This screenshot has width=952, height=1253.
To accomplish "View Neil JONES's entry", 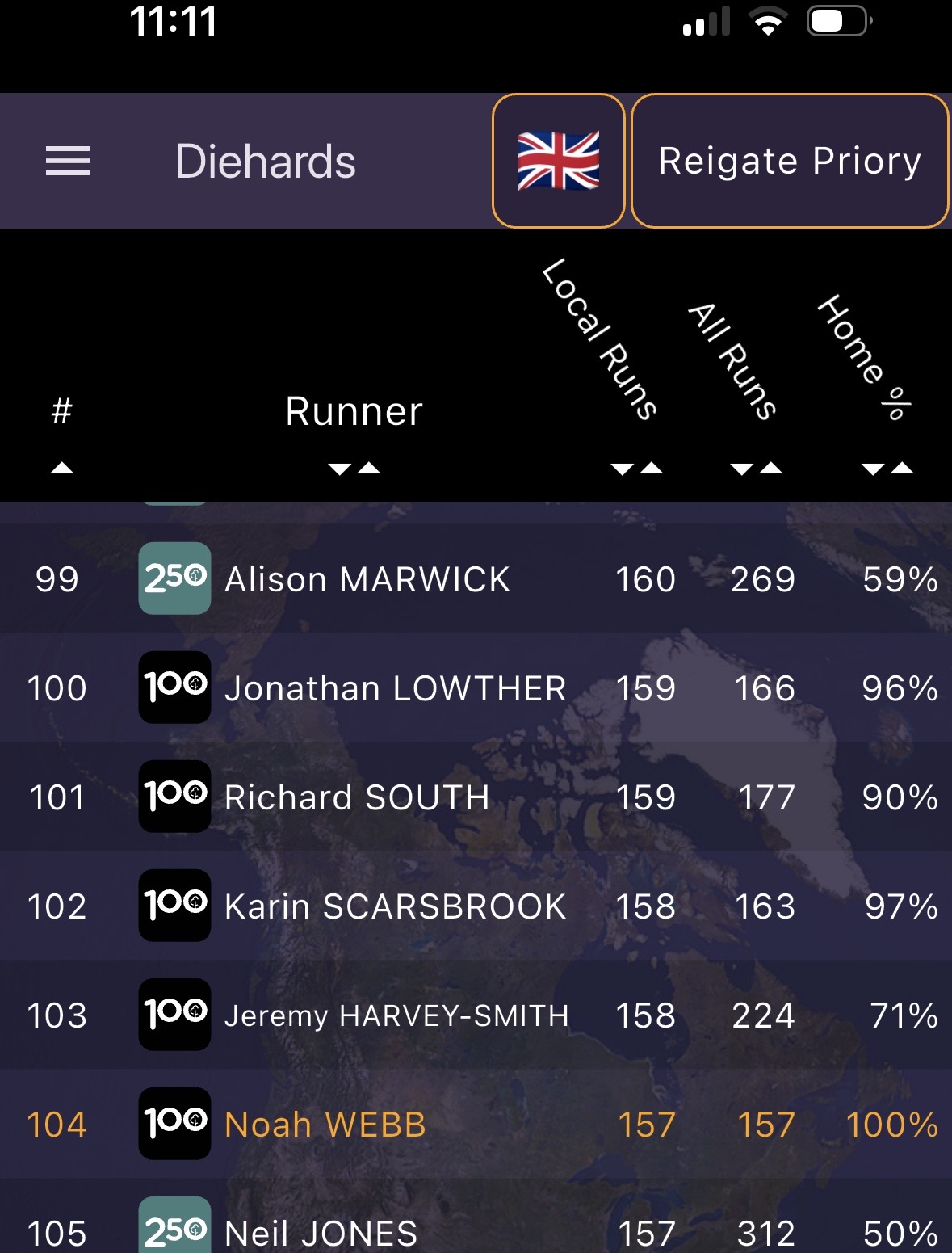I will tap(321, 1232).
